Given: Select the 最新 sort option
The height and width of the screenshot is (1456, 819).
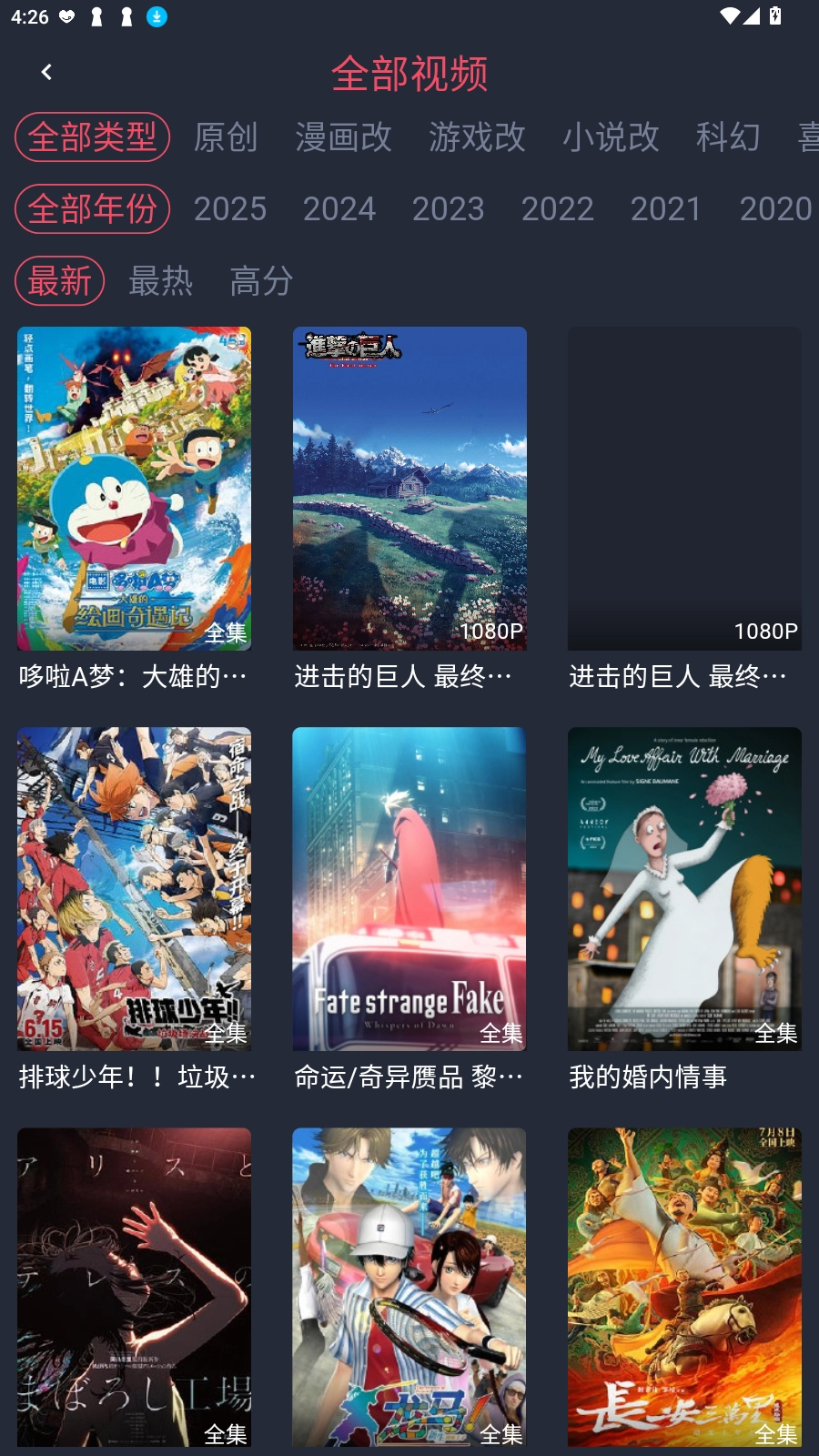Looking at the screenshot, I should click(58, 281).
